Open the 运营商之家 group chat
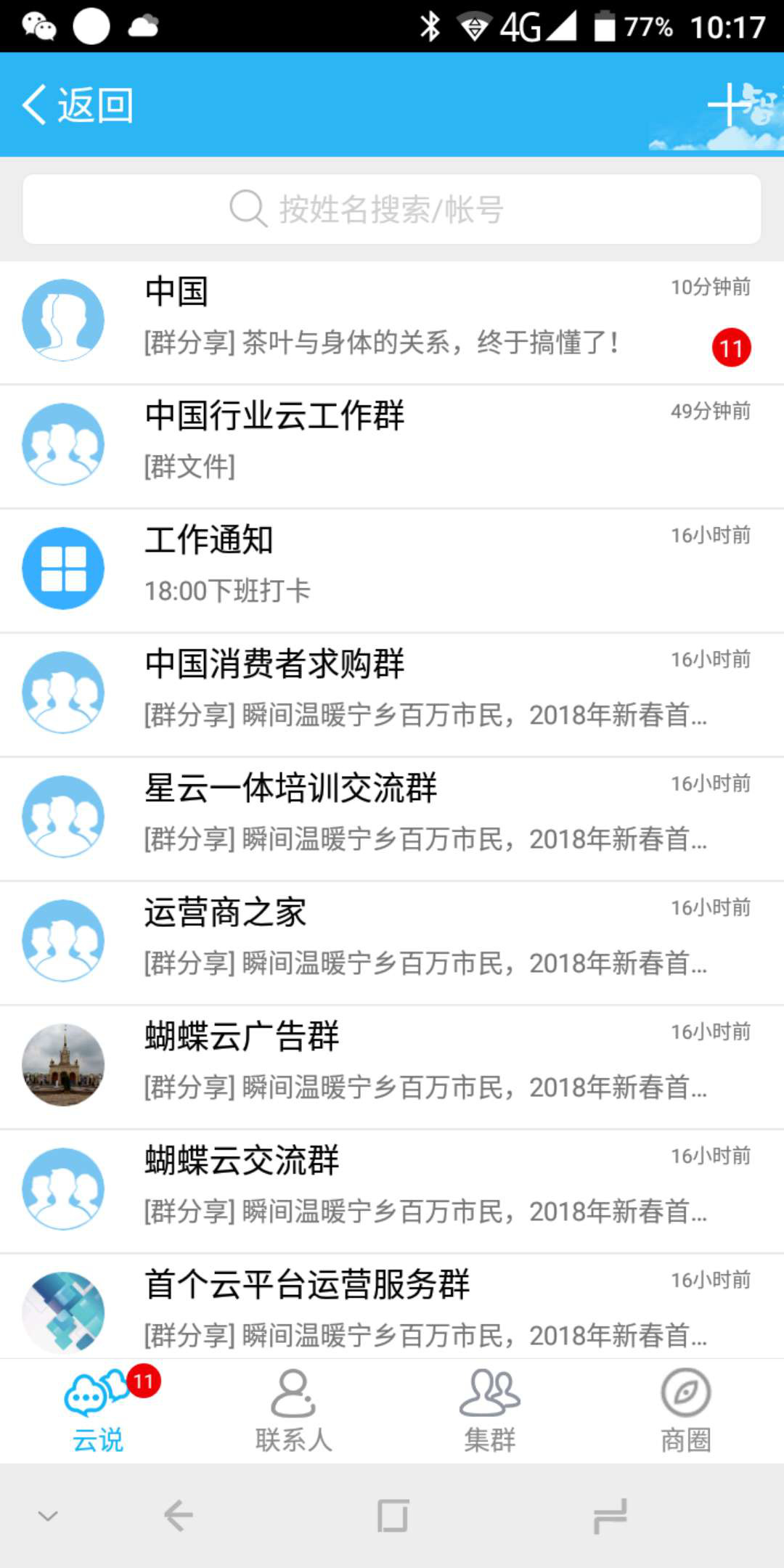 tap(392, 943)
